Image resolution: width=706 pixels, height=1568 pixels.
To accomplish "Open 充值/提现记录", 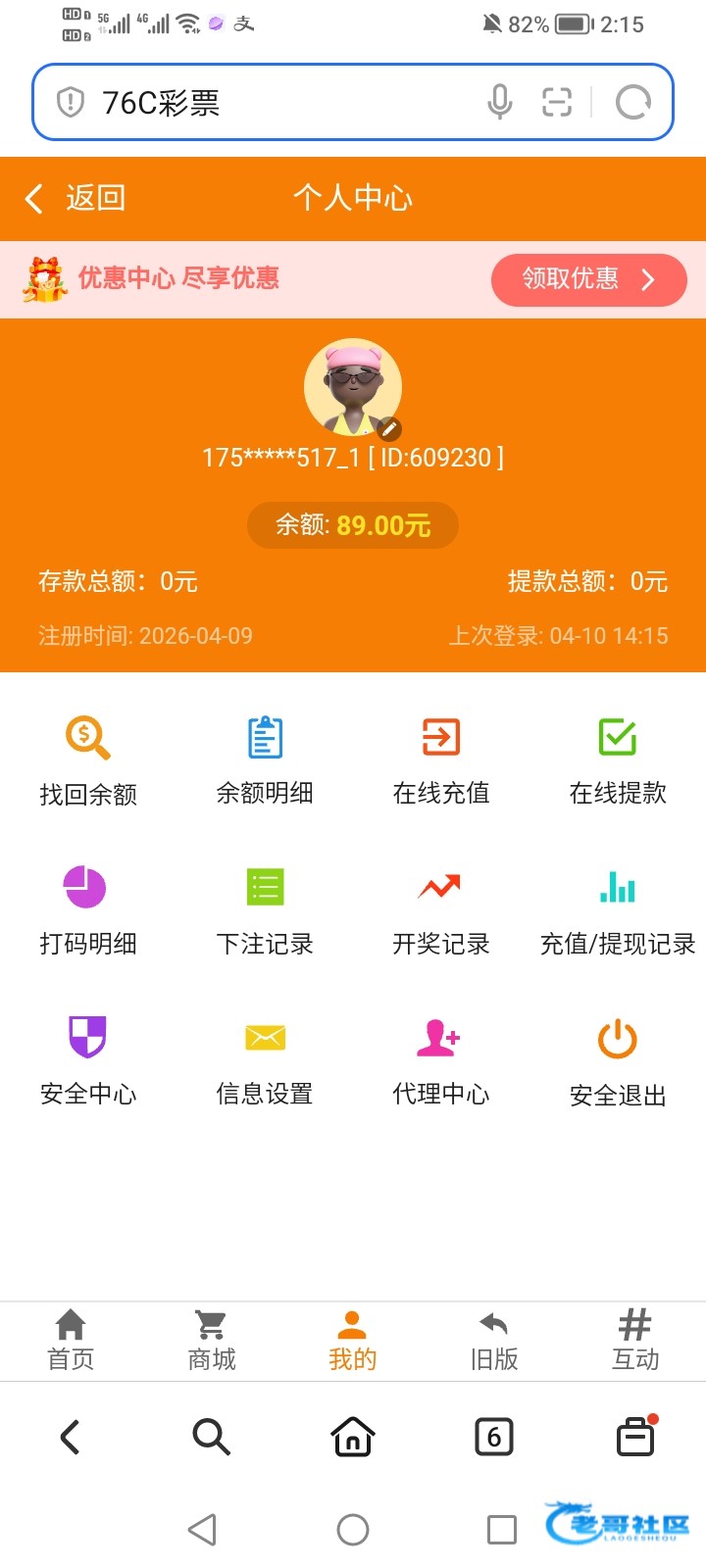I will click(x=618, y=910).
